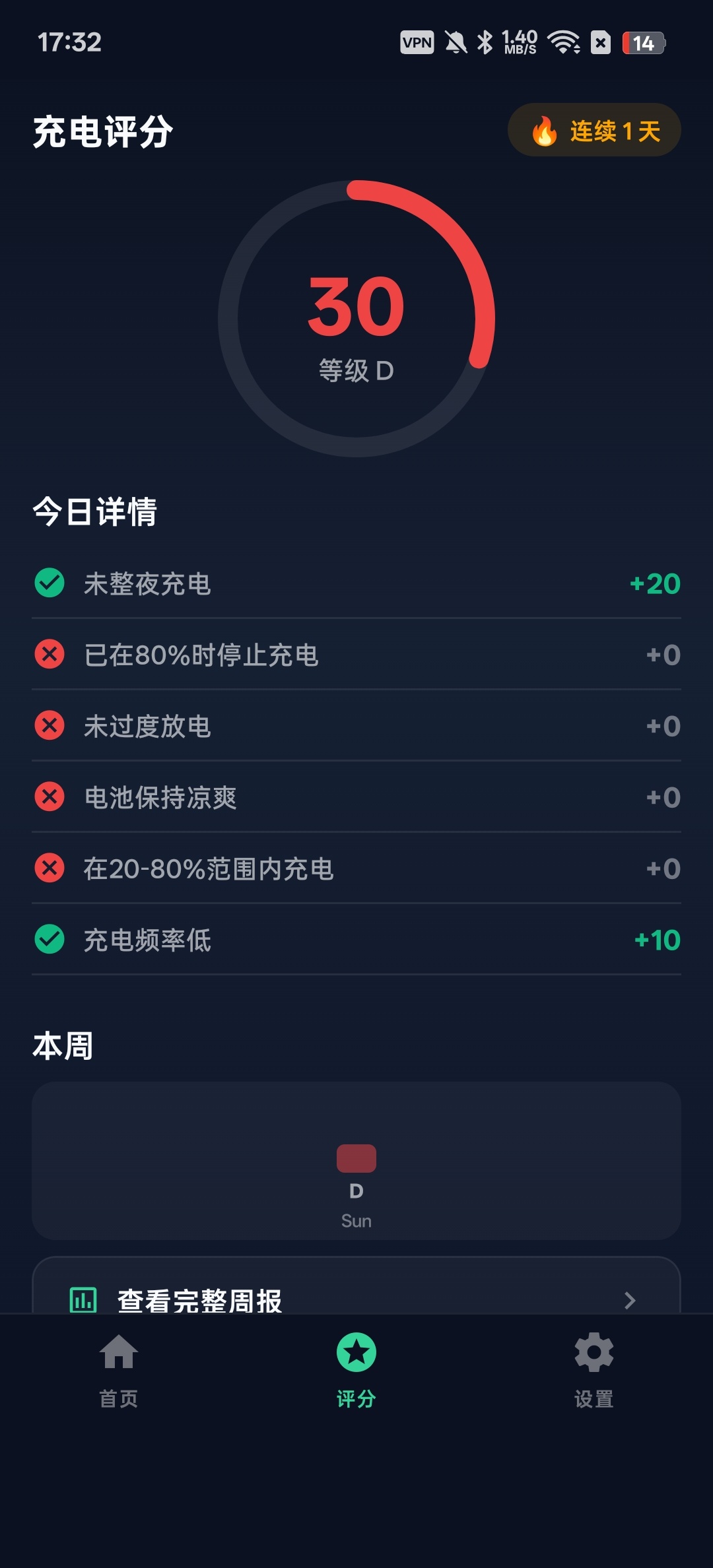This screenshot has height=1568, width=713.
Task: Tap Sunday's D grade bar
Action: tap(356, 1158)
